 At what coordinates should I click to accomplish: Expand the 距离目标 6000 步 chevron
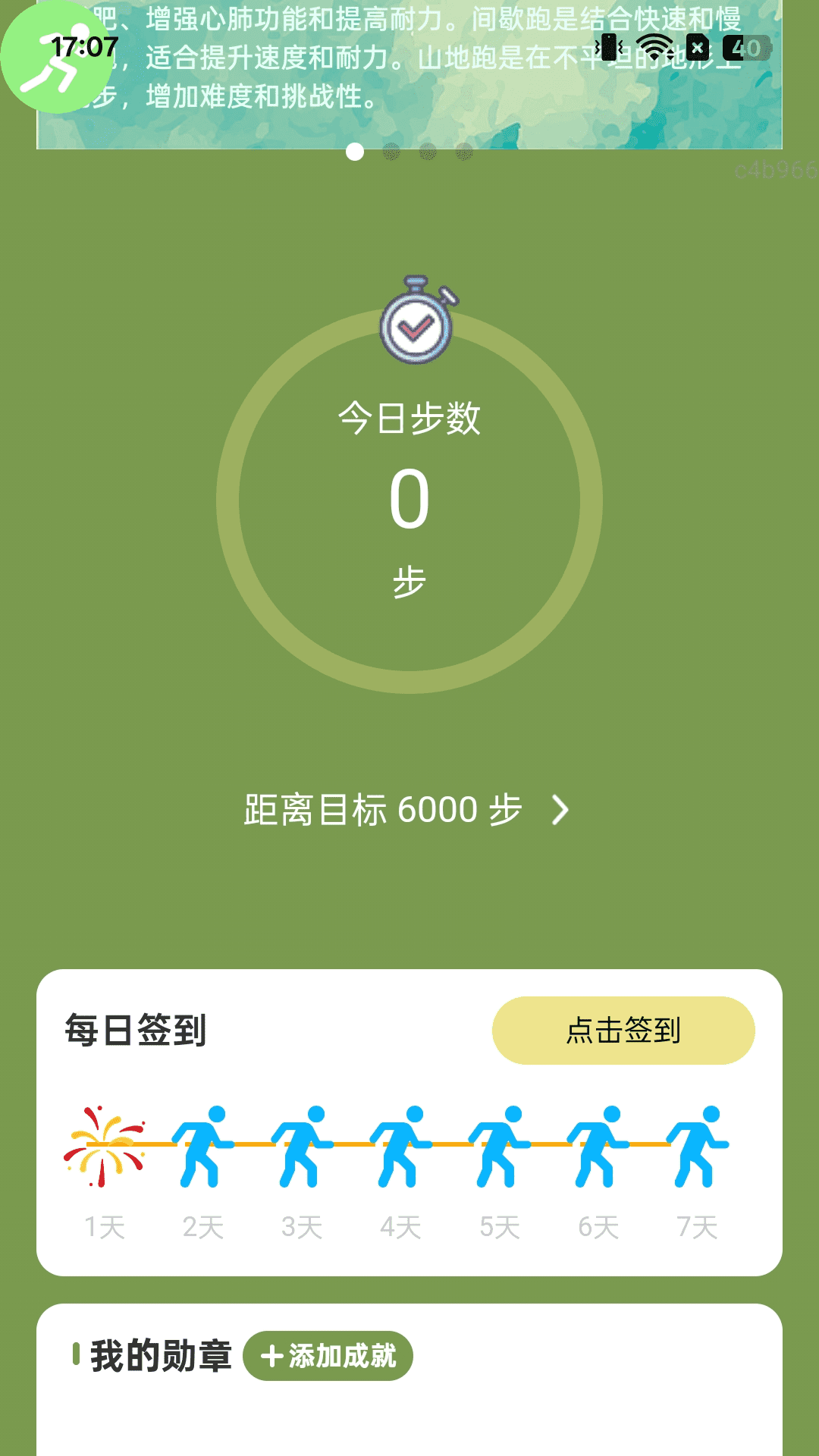tap(561, 811)
